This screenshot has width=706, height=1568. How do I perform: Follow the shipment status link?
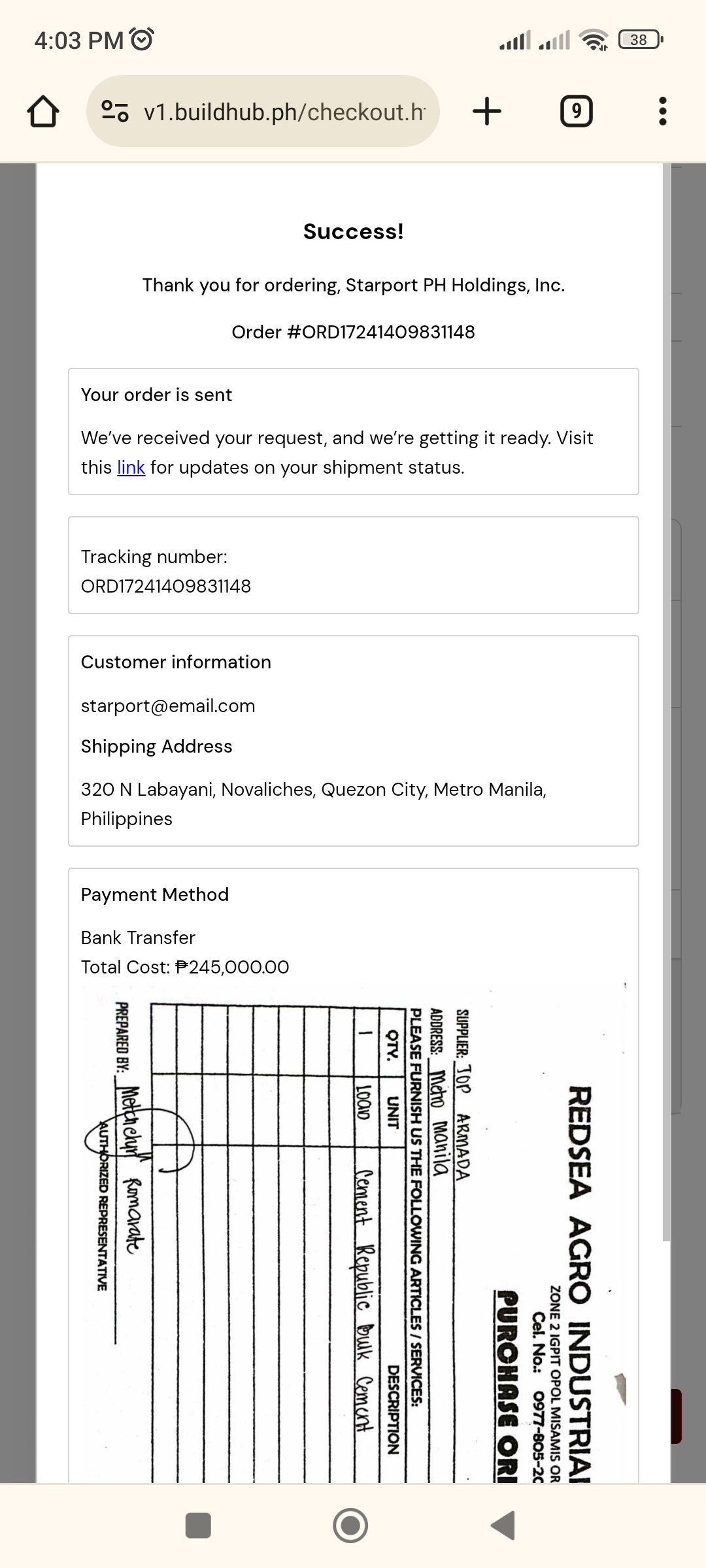pos(131,468)
